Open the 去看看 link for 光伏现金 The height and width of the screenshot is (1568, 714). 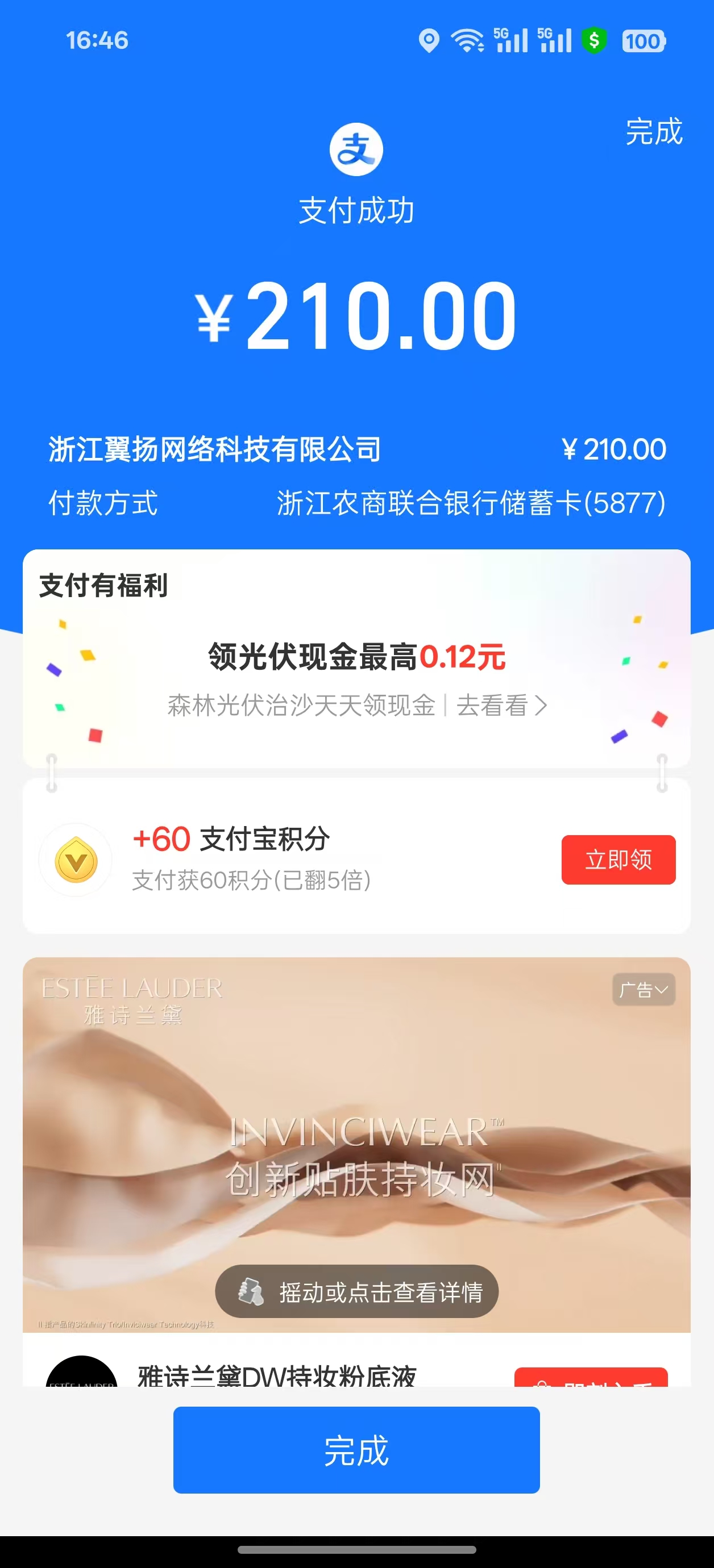point(501,706)
